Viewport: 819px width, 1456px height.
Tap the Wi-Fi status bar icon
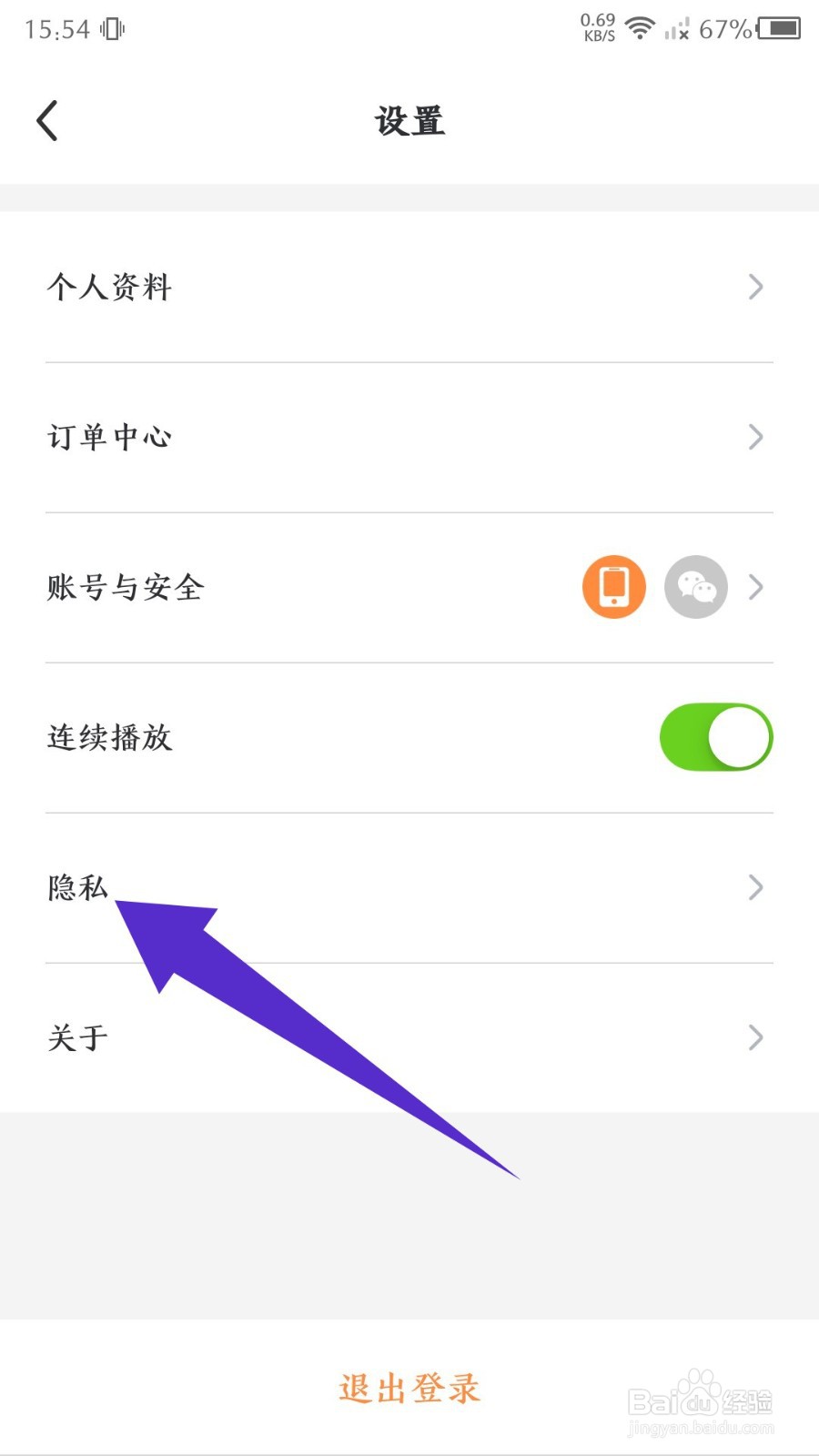click(x=640, y=27)
